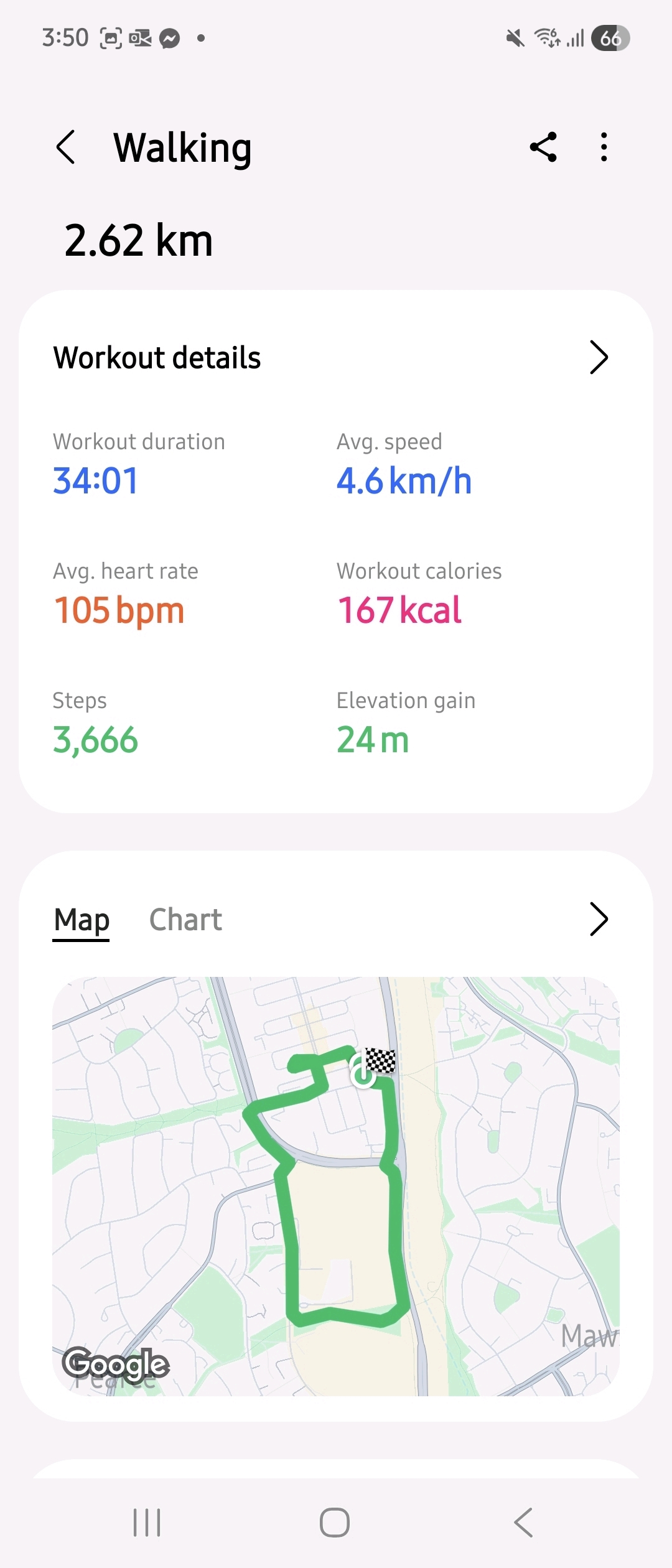Share this walking workout
672x1568 pixels.
pyautogui.click(x=543, y=147)
